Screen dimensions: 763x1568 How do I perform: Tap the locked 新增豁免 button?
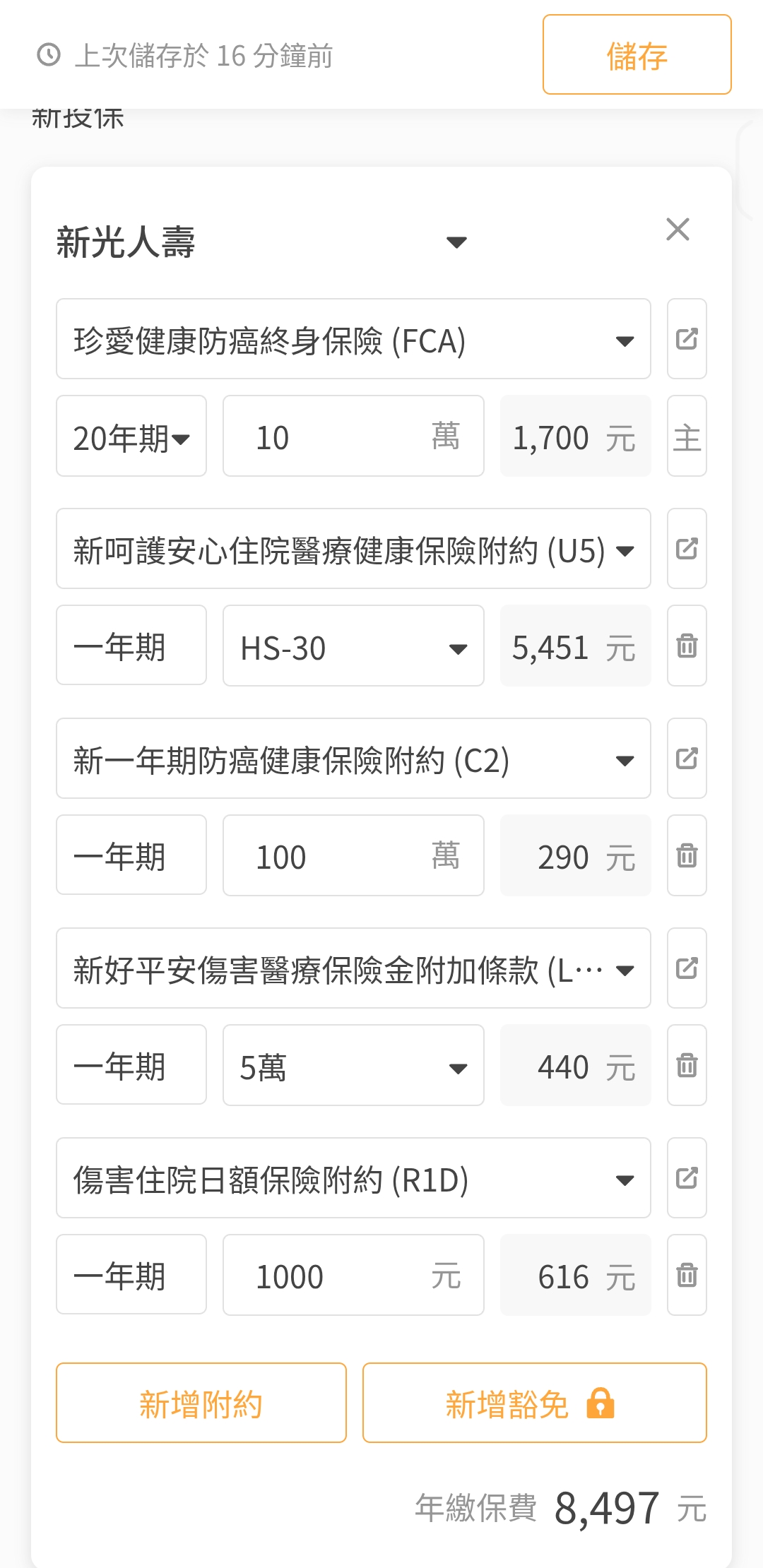[x=534, y=1403]
